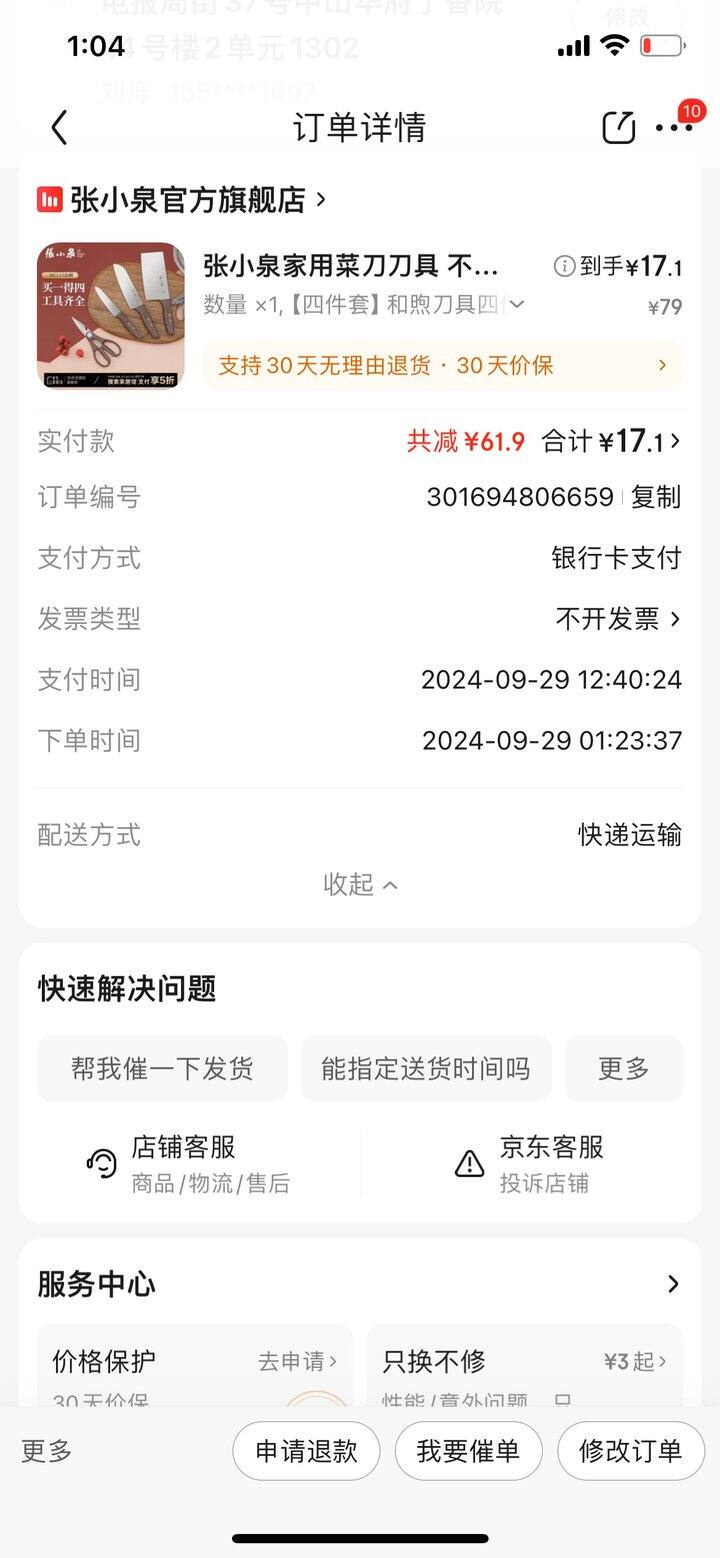Open 张小泉官方旗舰店 store page
This screenshot has height=1558, width=720.
tap(183, 200)
